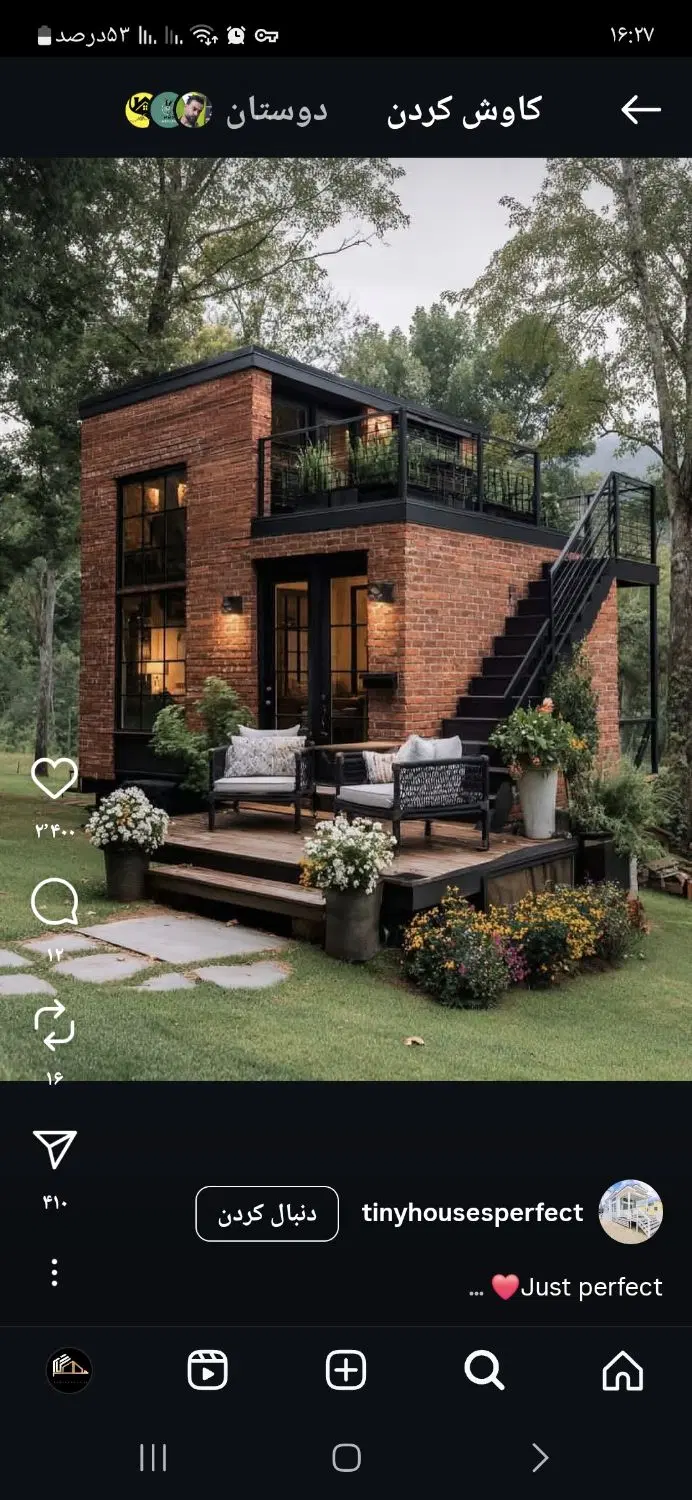The height and width of the screenshot is (1500, 692).
Task: Open the three-dot options menu
Action: [x=54, y=1273]
